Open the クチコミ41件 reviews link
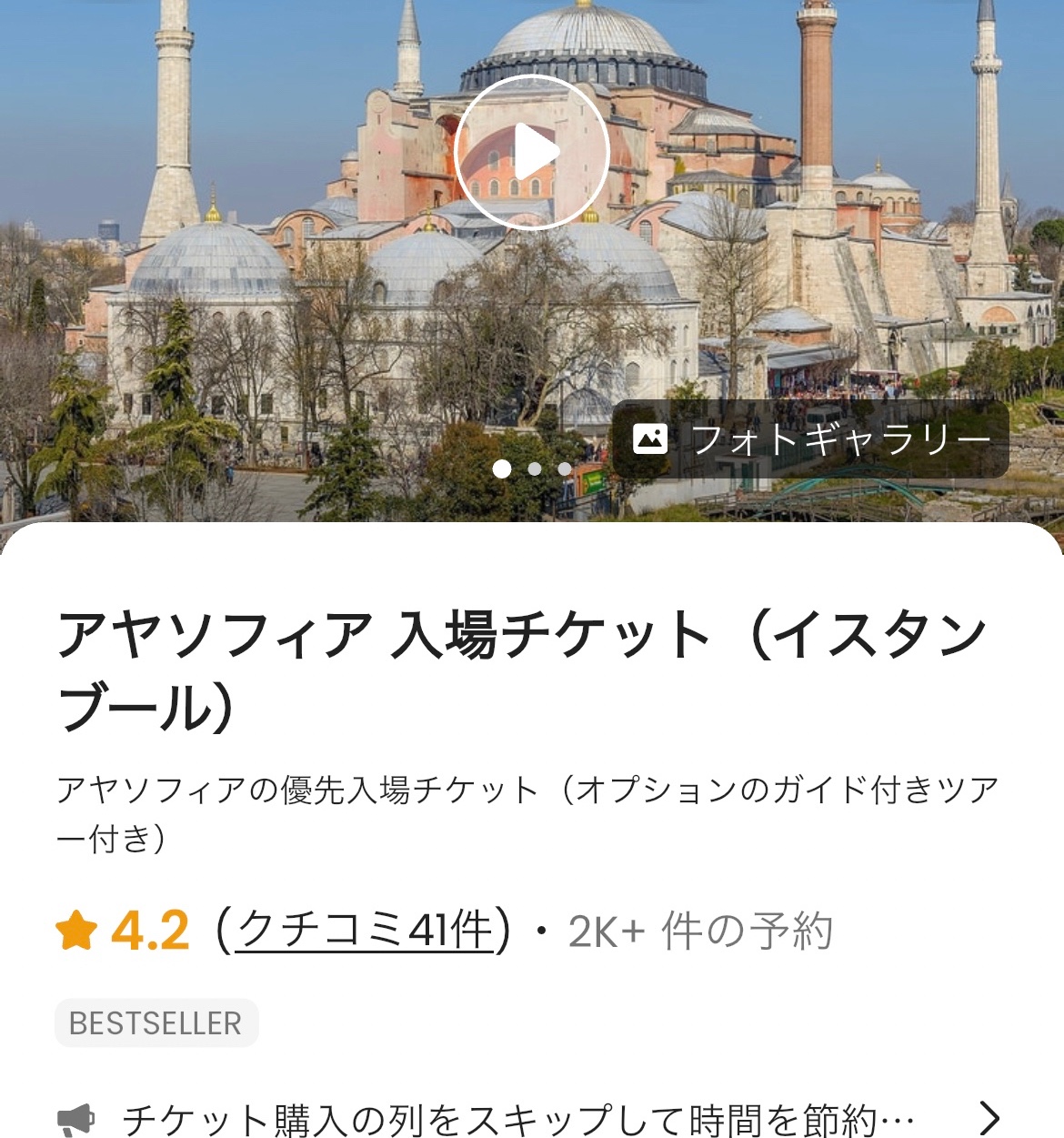Screen dimensions: 1064x1138 (364, 931)
